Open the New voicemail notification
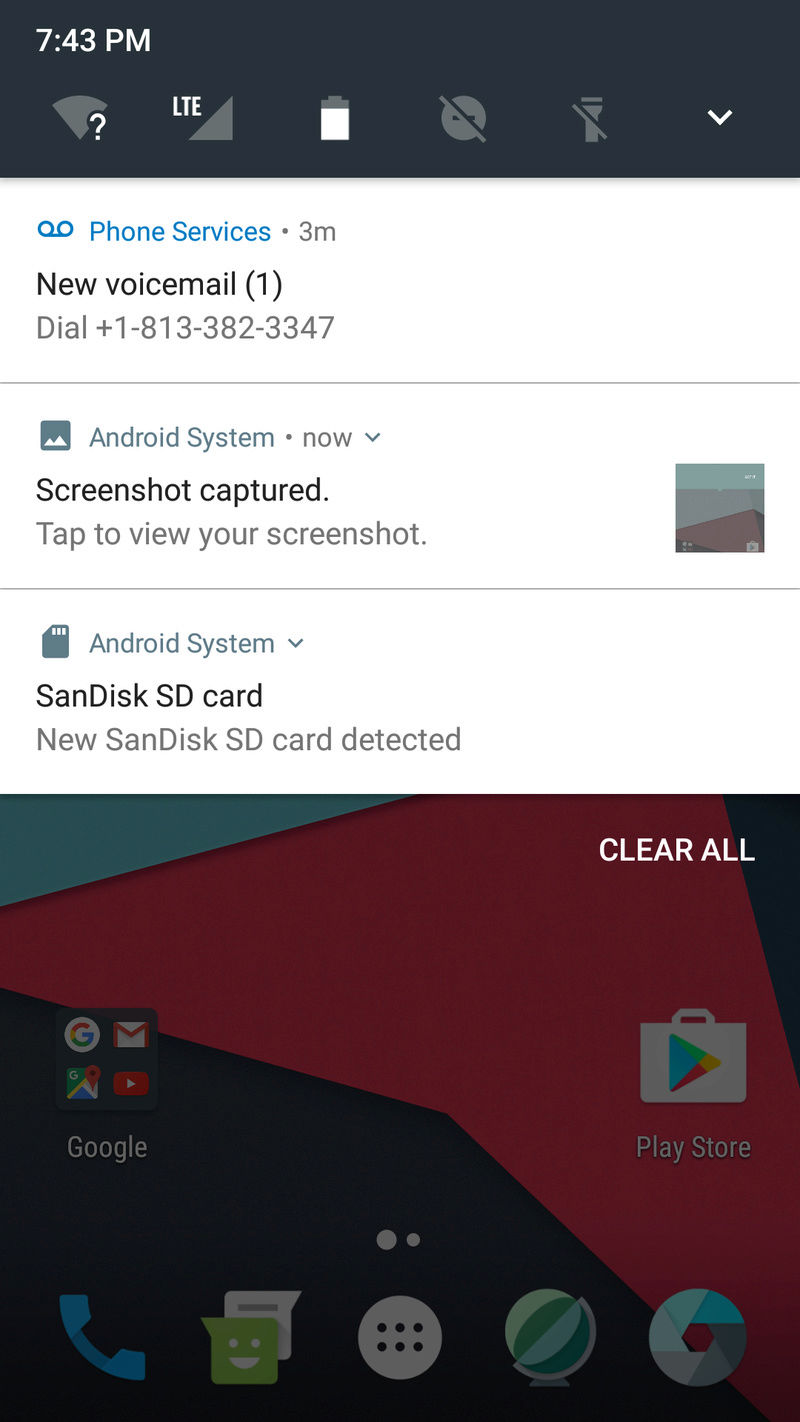The image size is (800, 1422). [x=400, y=280]
